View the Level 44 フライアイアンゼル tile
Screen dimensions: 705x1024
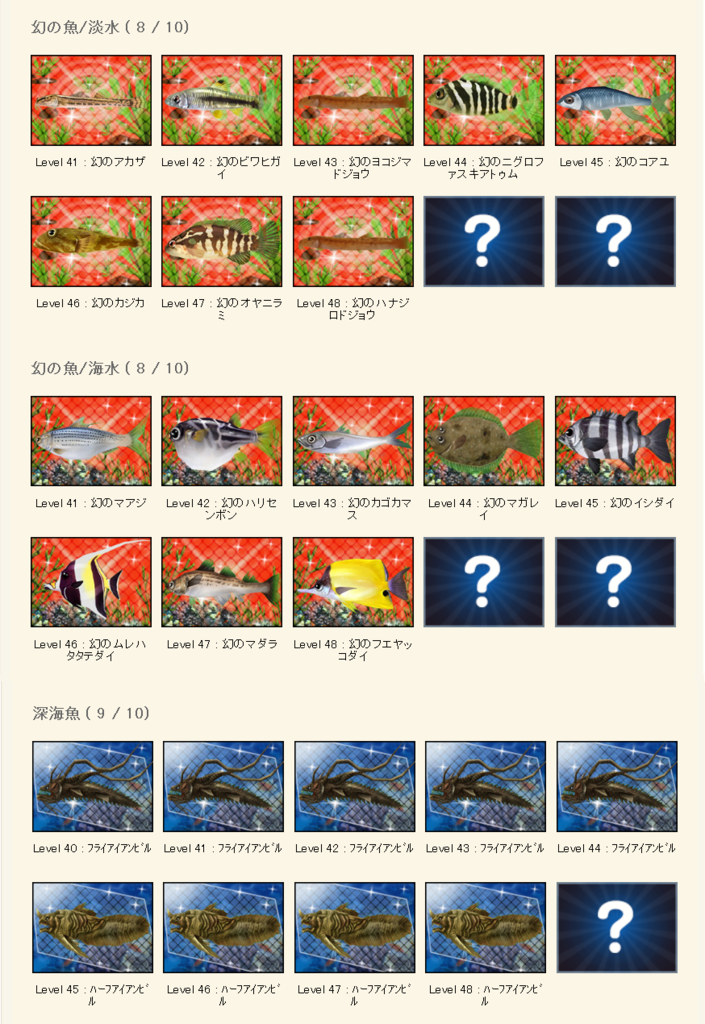point(617,787)
